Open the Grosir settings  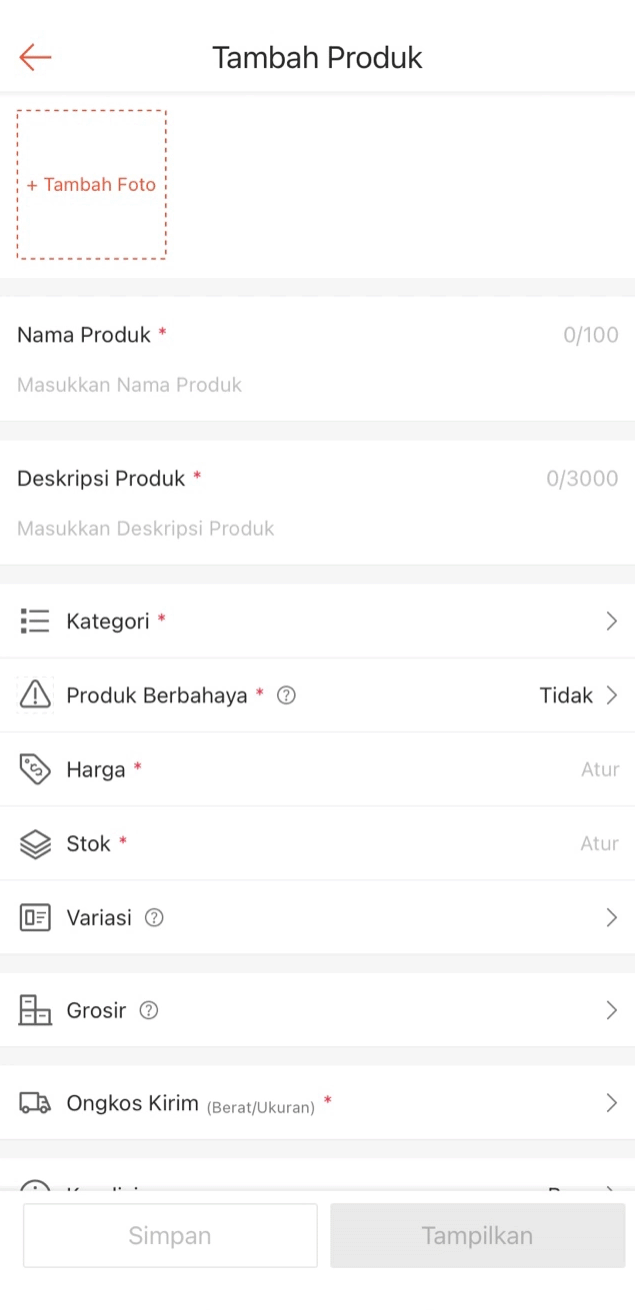tap(317, 1010)
